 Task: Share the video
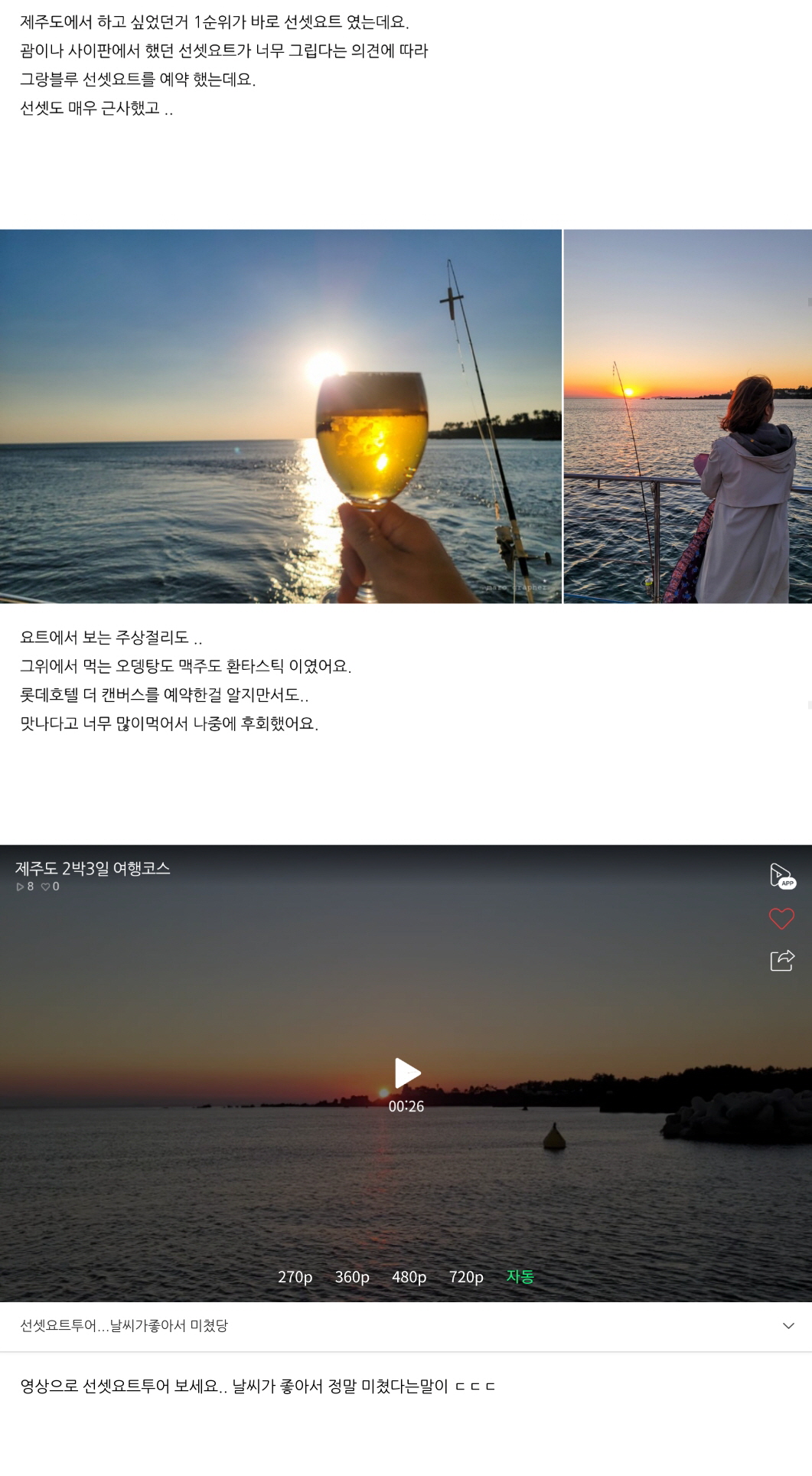coord(781,960)
